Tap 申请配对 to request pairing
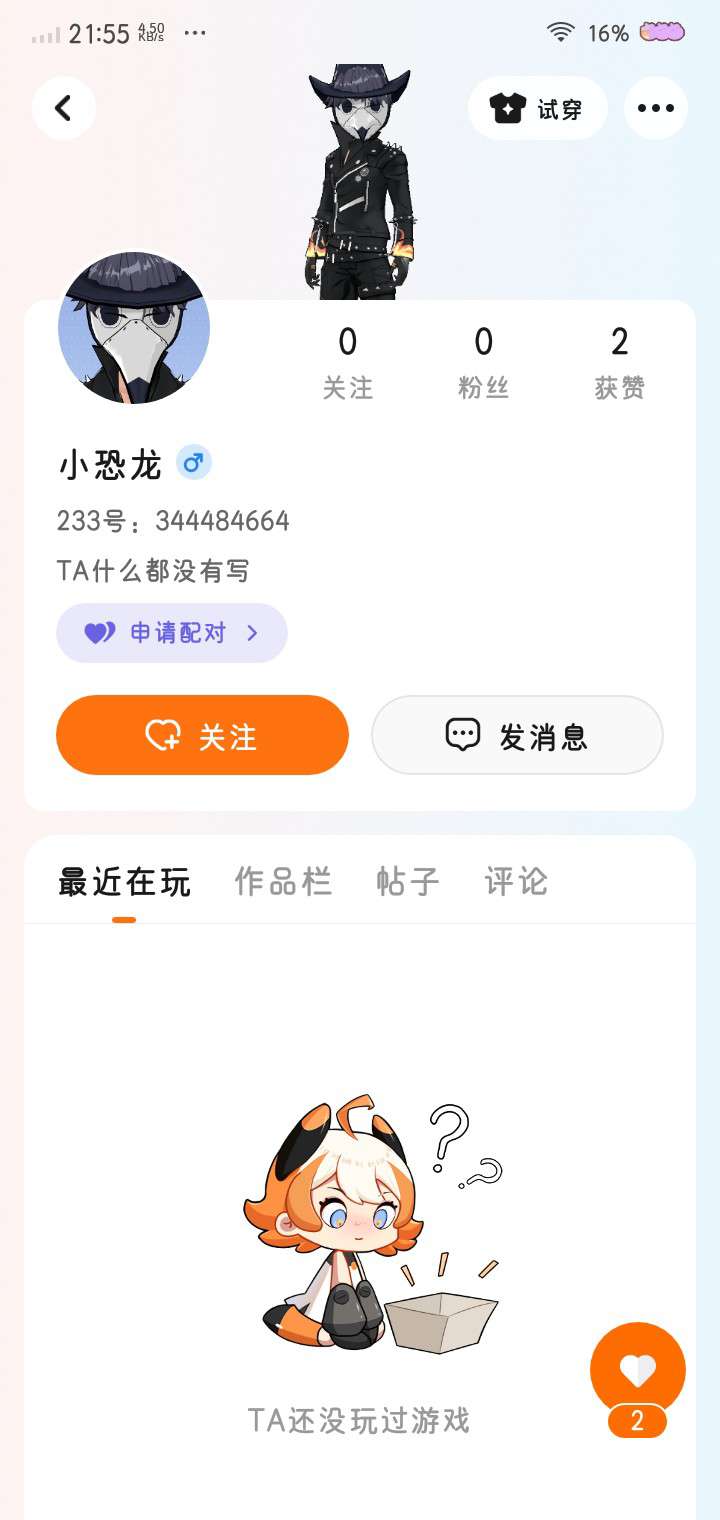 click(172, 633)
